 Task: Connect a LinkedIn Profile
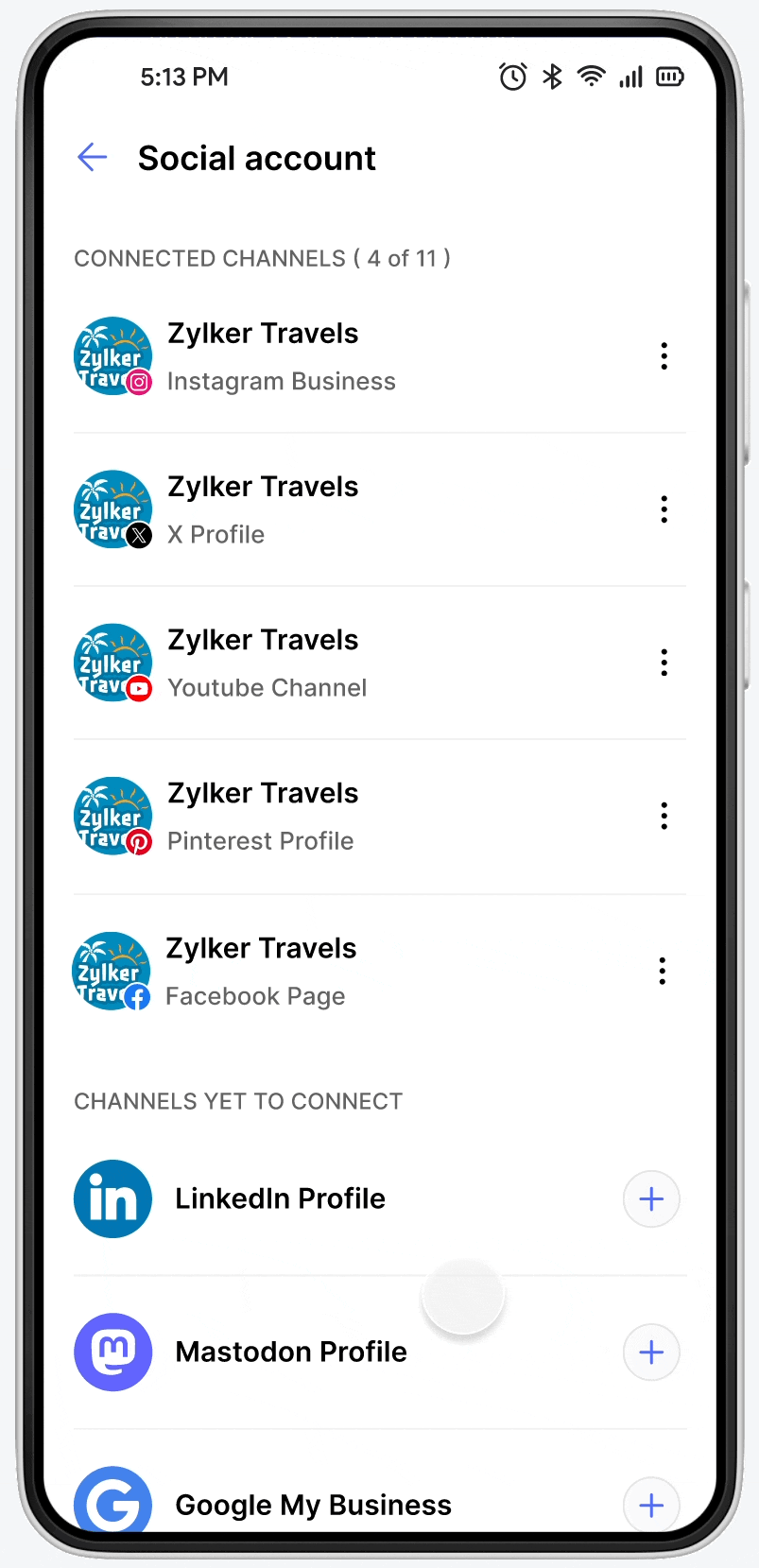[651, 1199]
